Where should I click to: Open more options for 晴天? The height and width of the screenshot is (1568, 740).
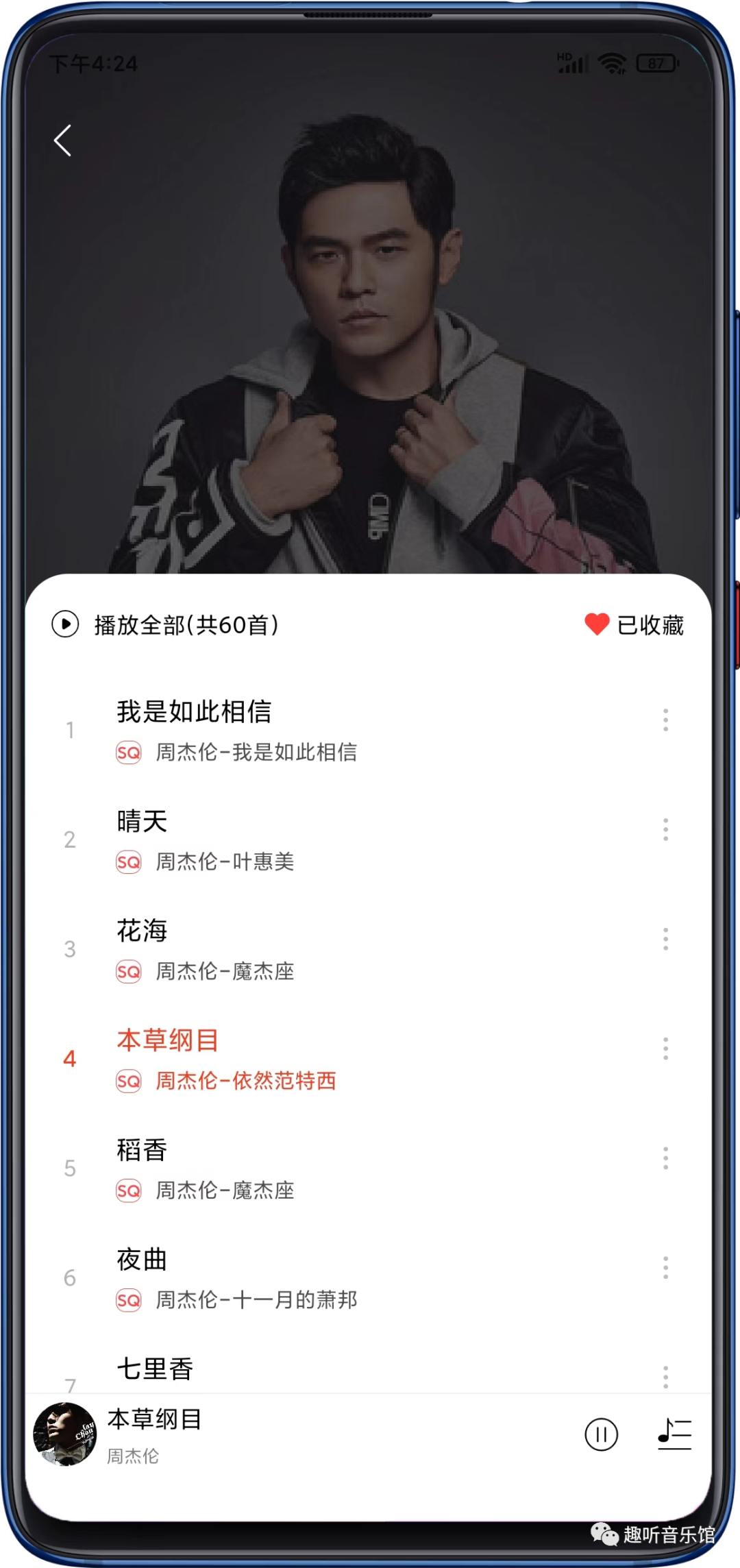click(x=665, y=829)
